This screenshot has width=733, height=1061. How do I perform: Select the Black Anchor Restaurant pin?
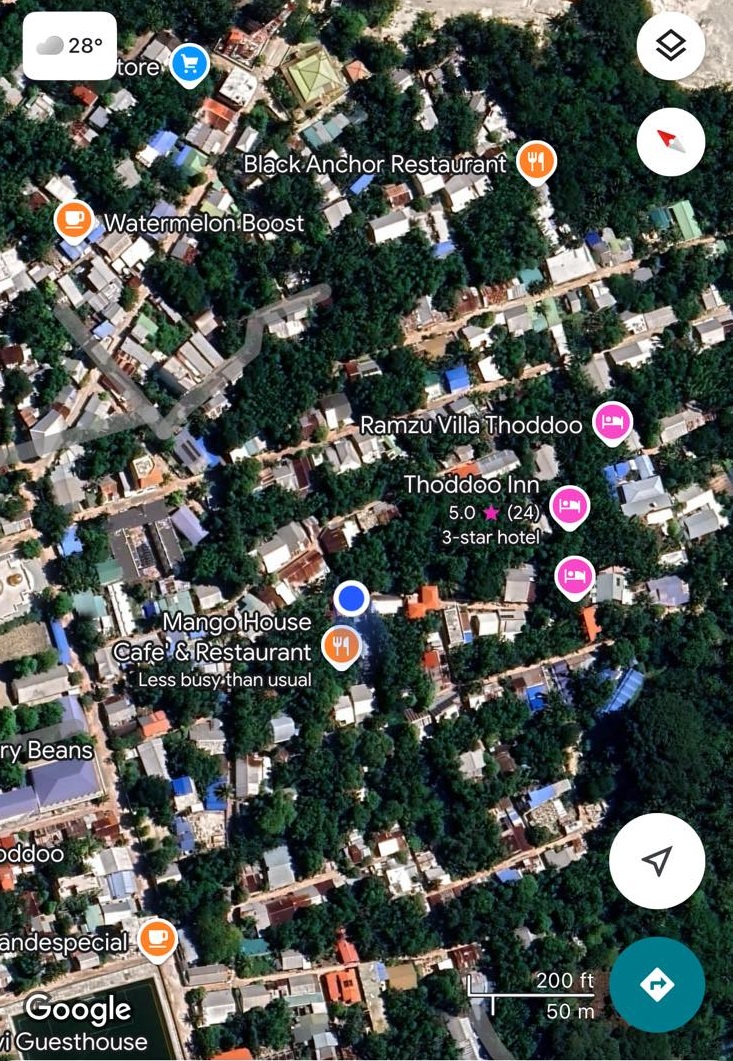(537, 162)
